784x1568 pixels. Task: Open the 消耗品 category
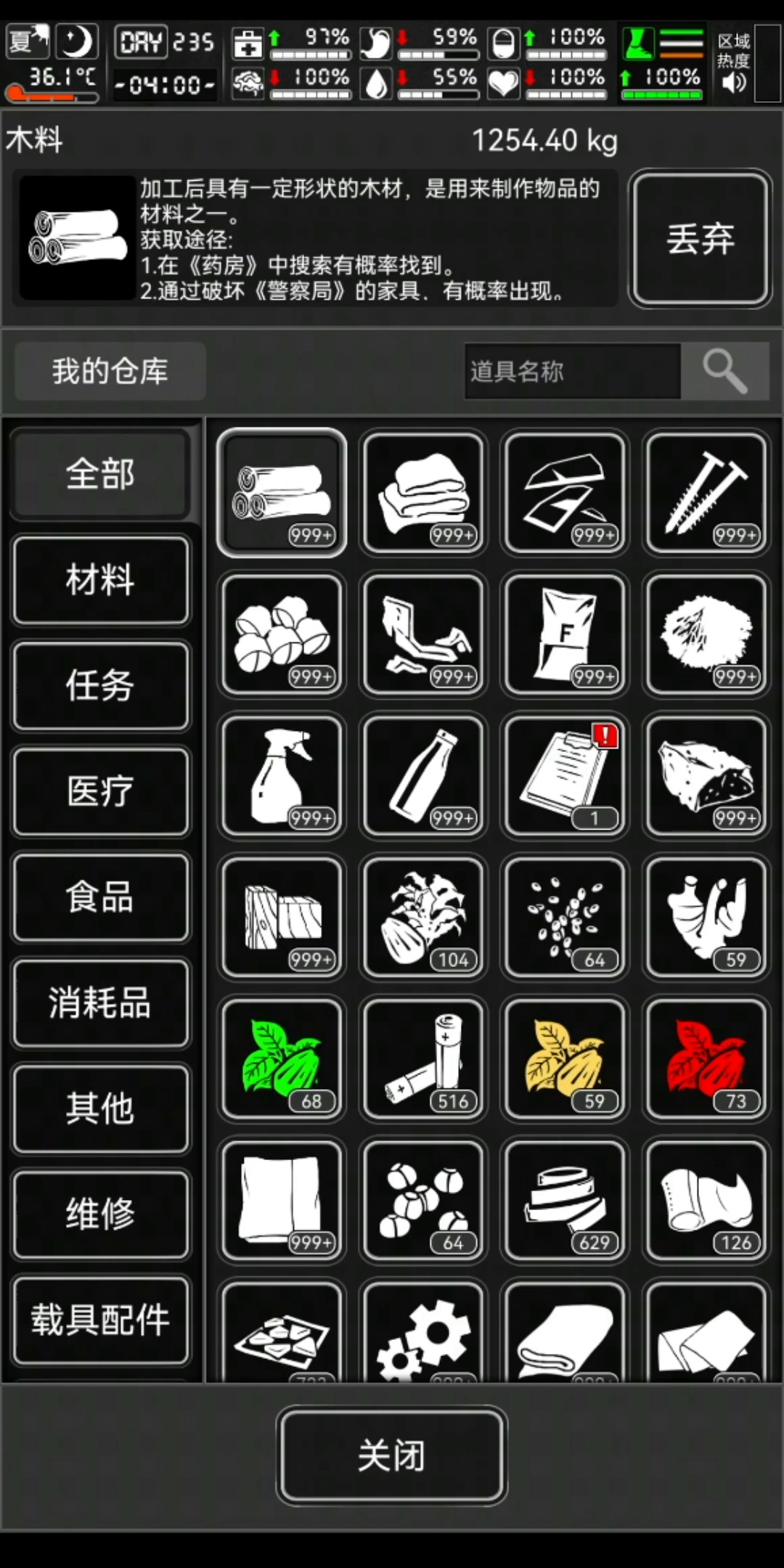coord(101,1003)
